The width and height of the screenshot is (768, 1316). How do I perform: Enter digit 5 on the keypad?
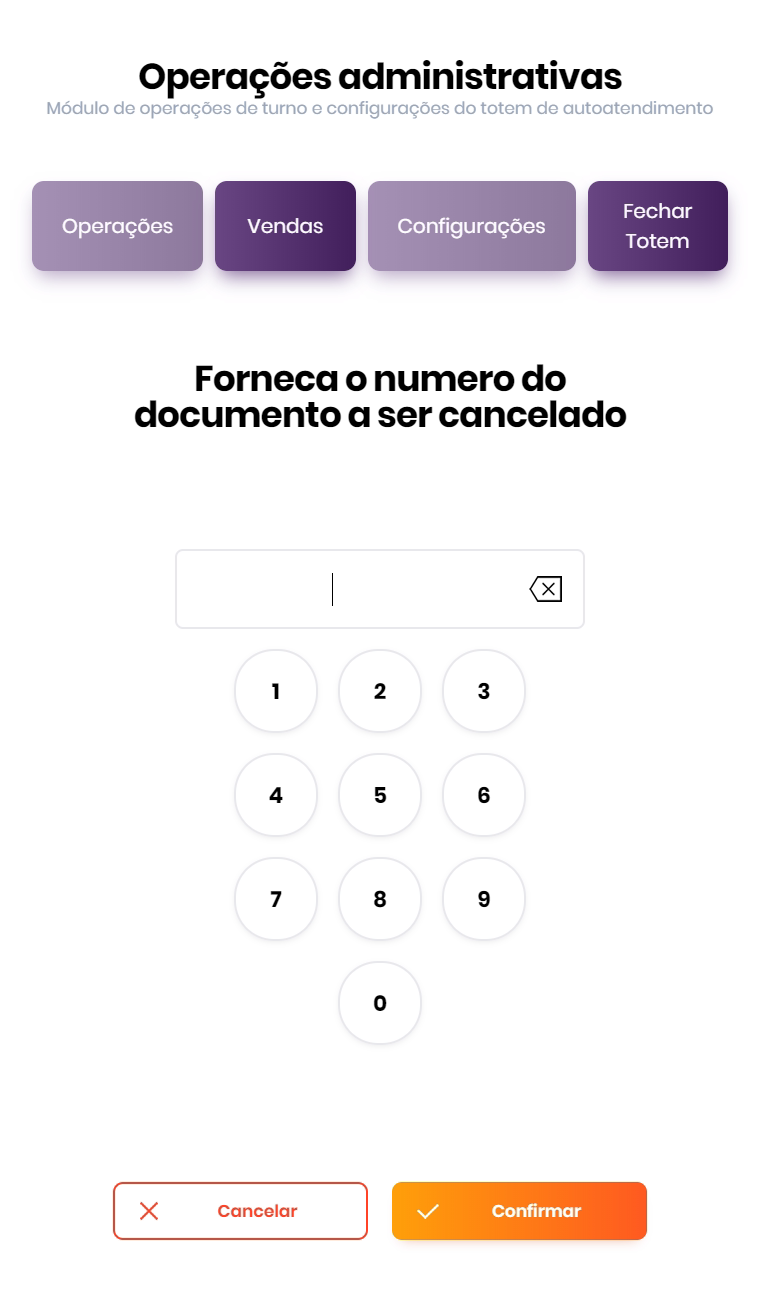click(x=380, y=795)
